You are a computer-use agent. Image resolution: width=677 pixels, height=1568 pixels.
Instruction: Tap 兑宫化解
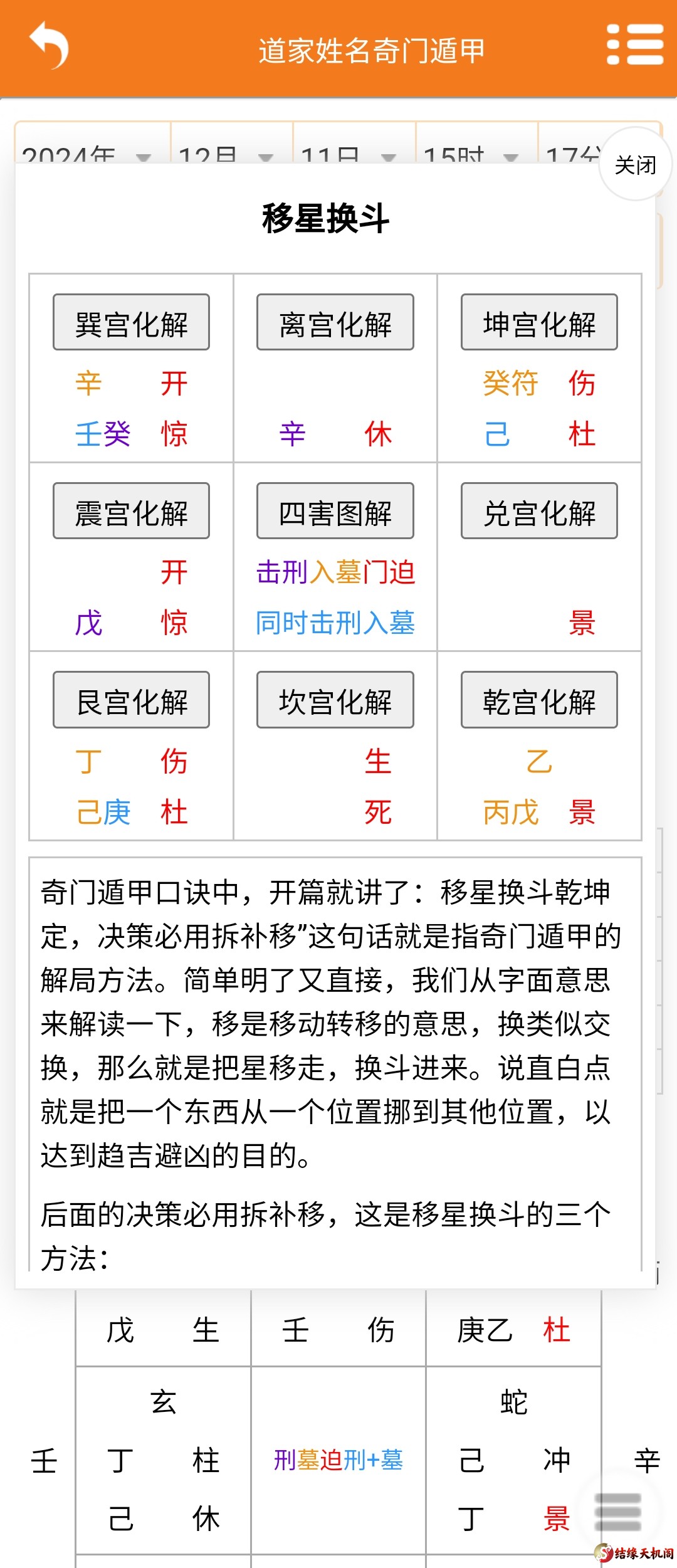coord(539,511)
